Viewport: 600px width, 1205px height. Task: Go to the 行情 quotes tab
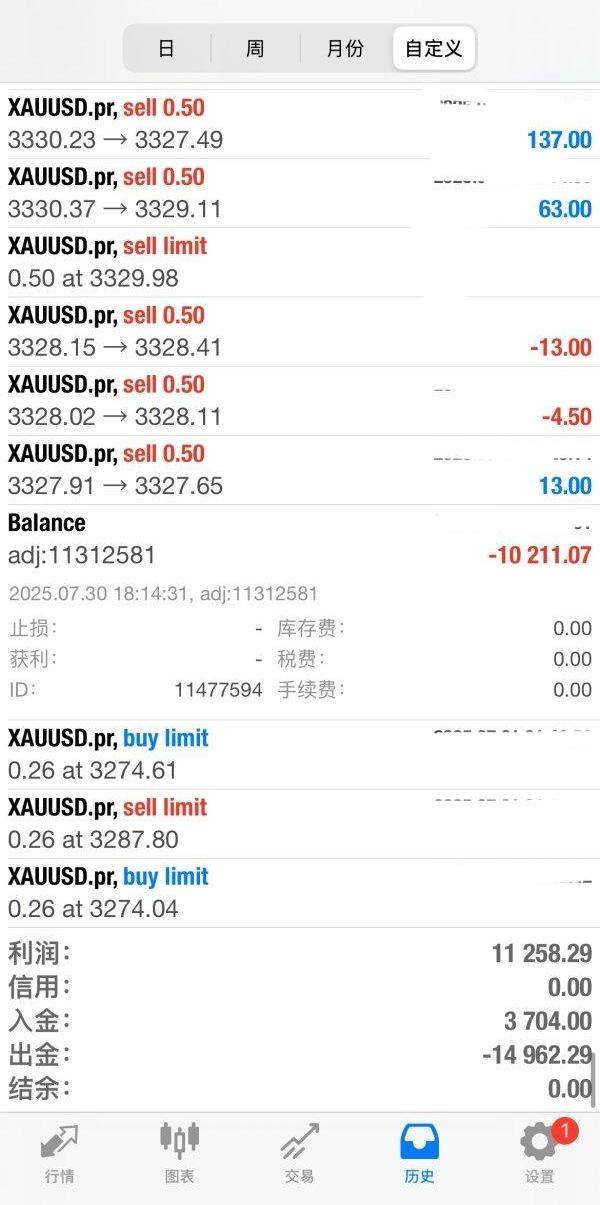[60, 1153]
